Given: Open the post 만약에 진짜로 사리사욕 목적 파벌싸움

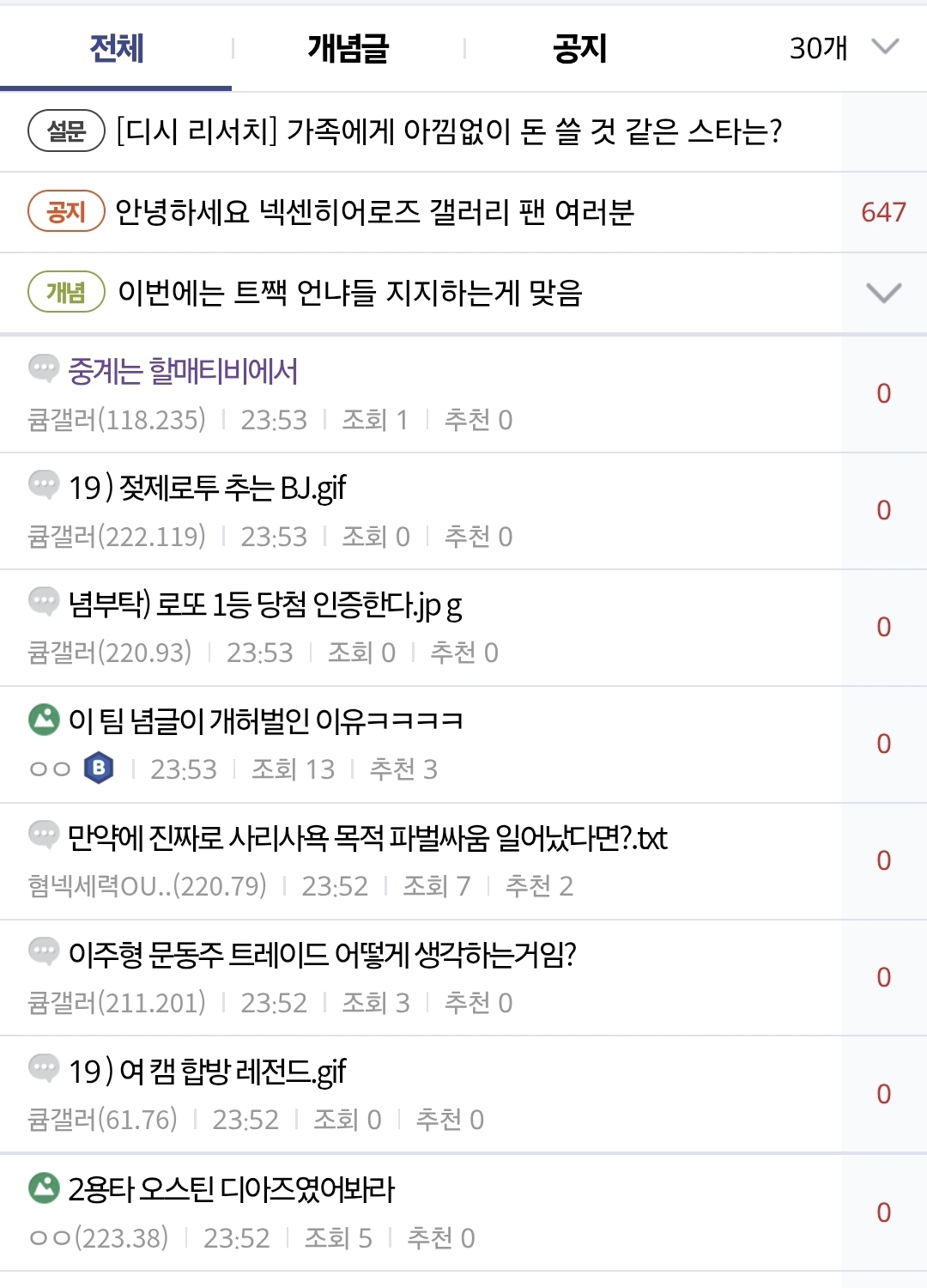Looking at the screenshot, I should [x=367, y=838].
